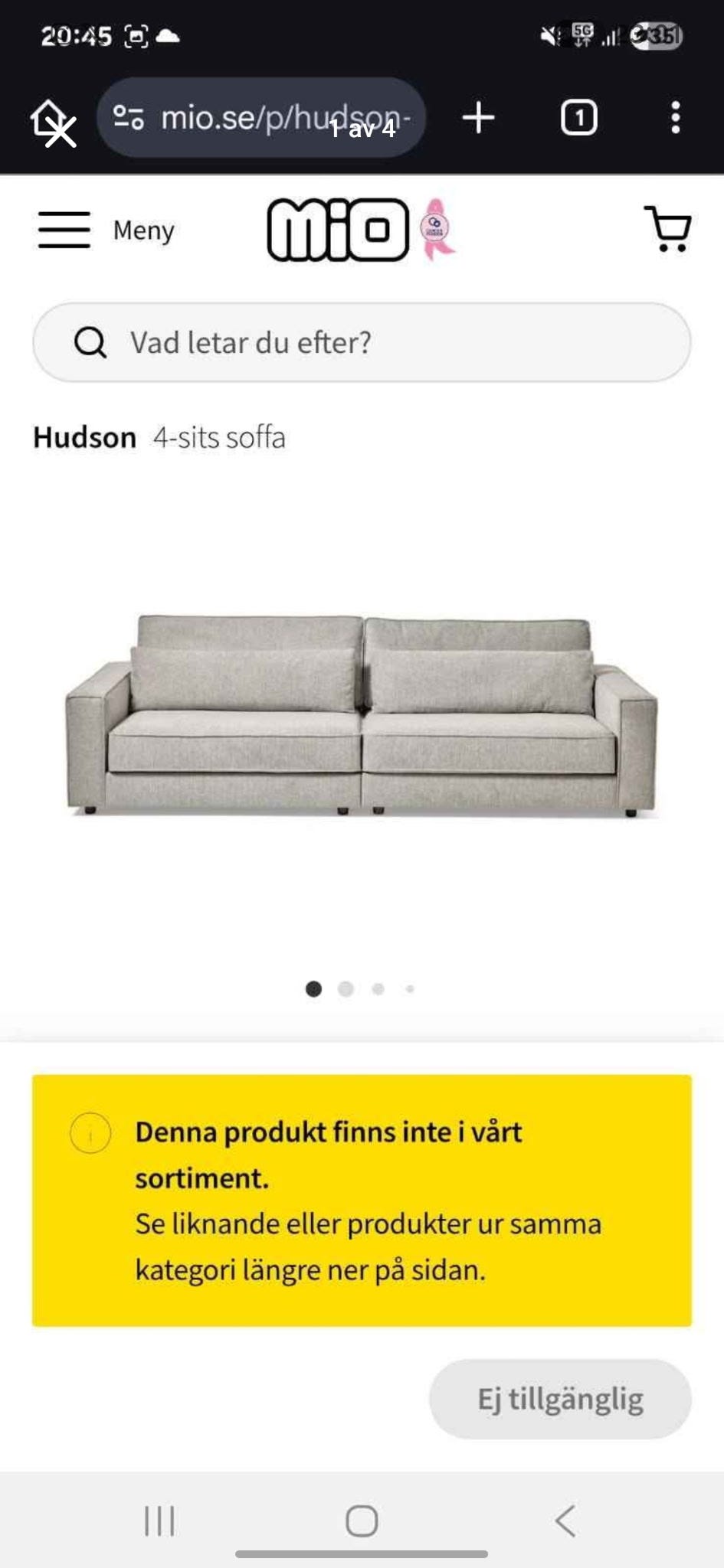Image resolution: width=724 pixels, height=1568 pixels.
Task: Open a new browser tab with plus
Action: point(479,117)
